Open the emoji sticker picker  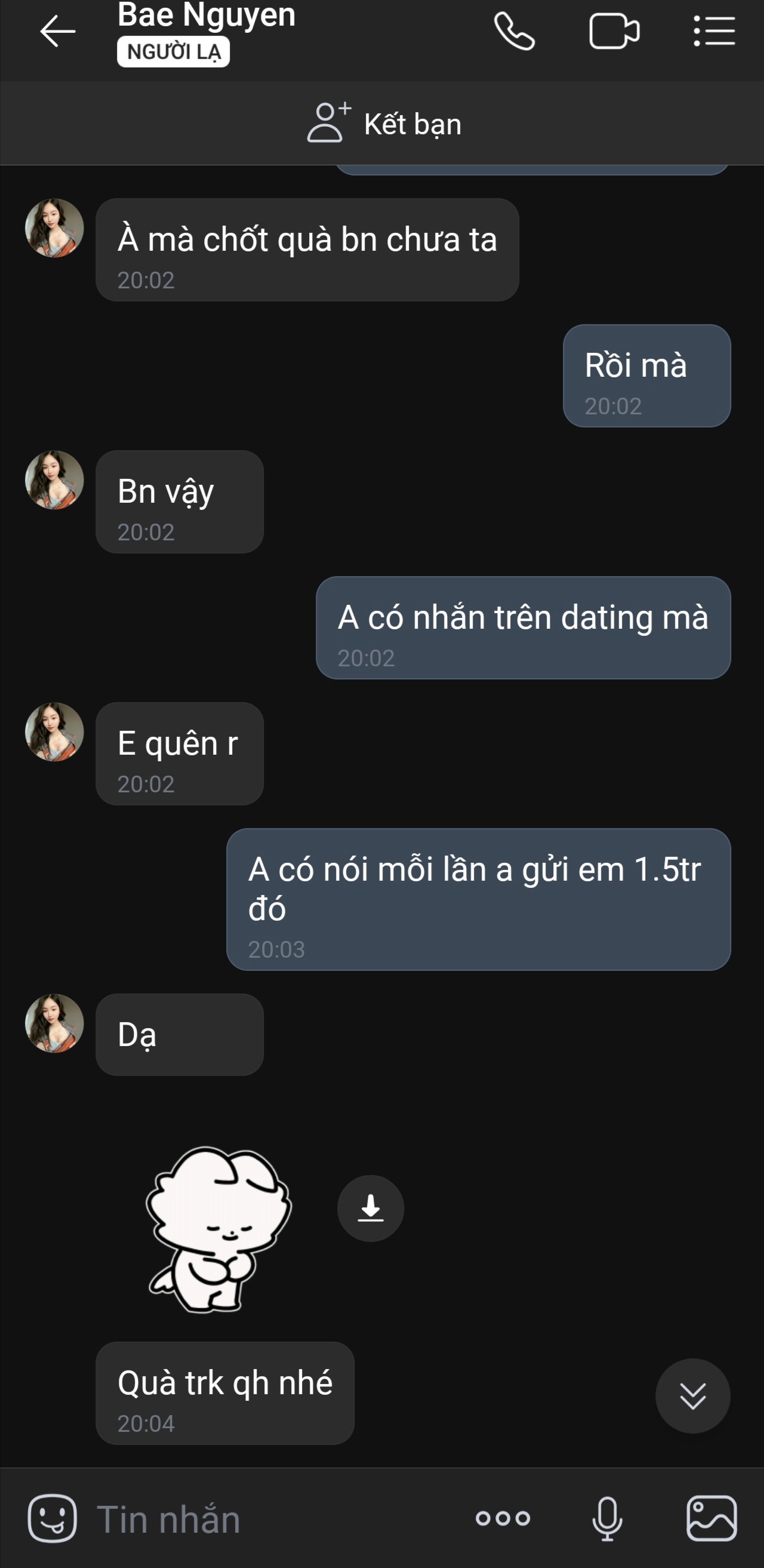coord(53,1518)
